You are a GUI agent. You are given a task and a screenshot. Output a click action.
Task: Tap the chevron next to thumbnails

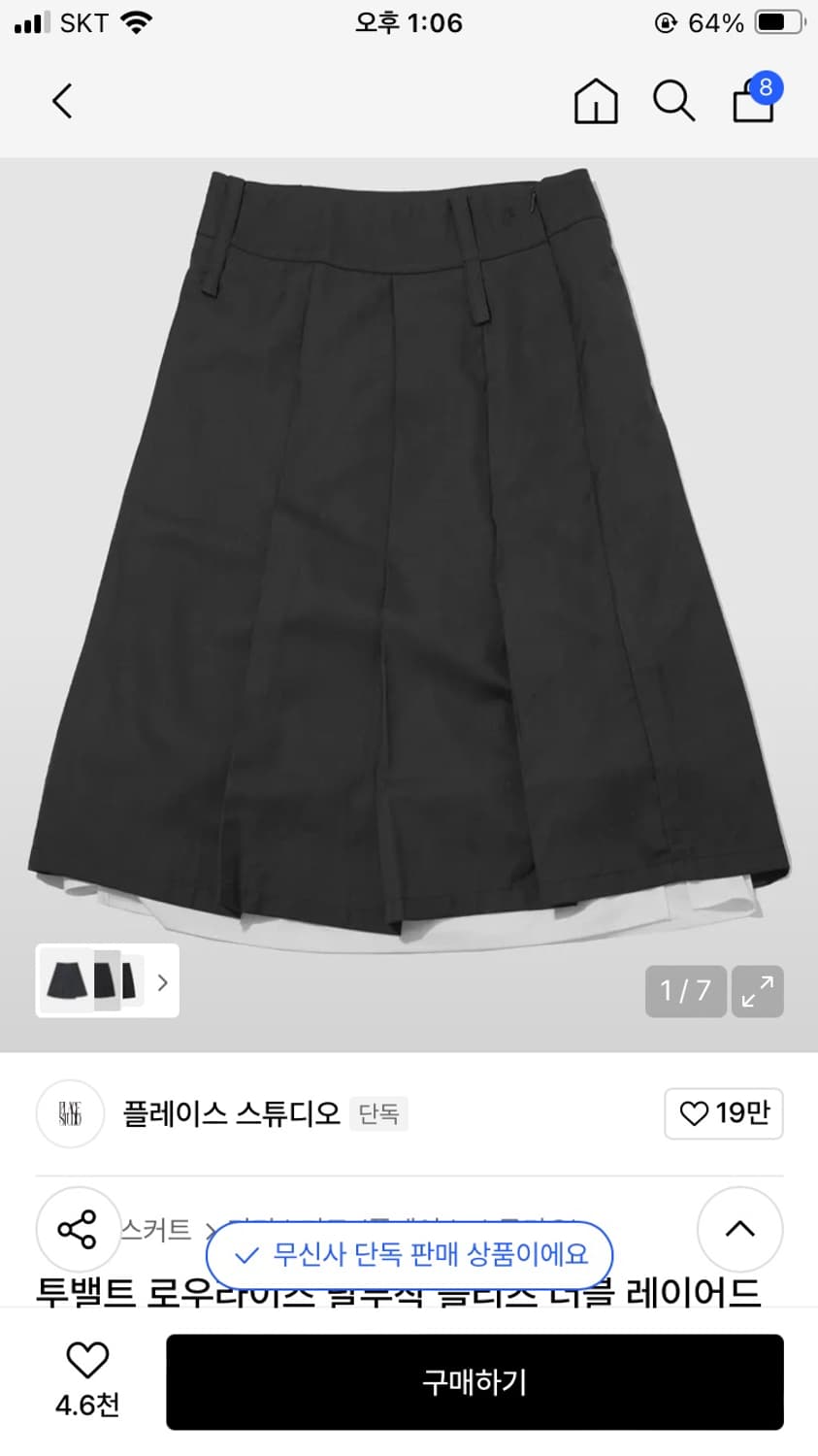(x=162, y=982)
